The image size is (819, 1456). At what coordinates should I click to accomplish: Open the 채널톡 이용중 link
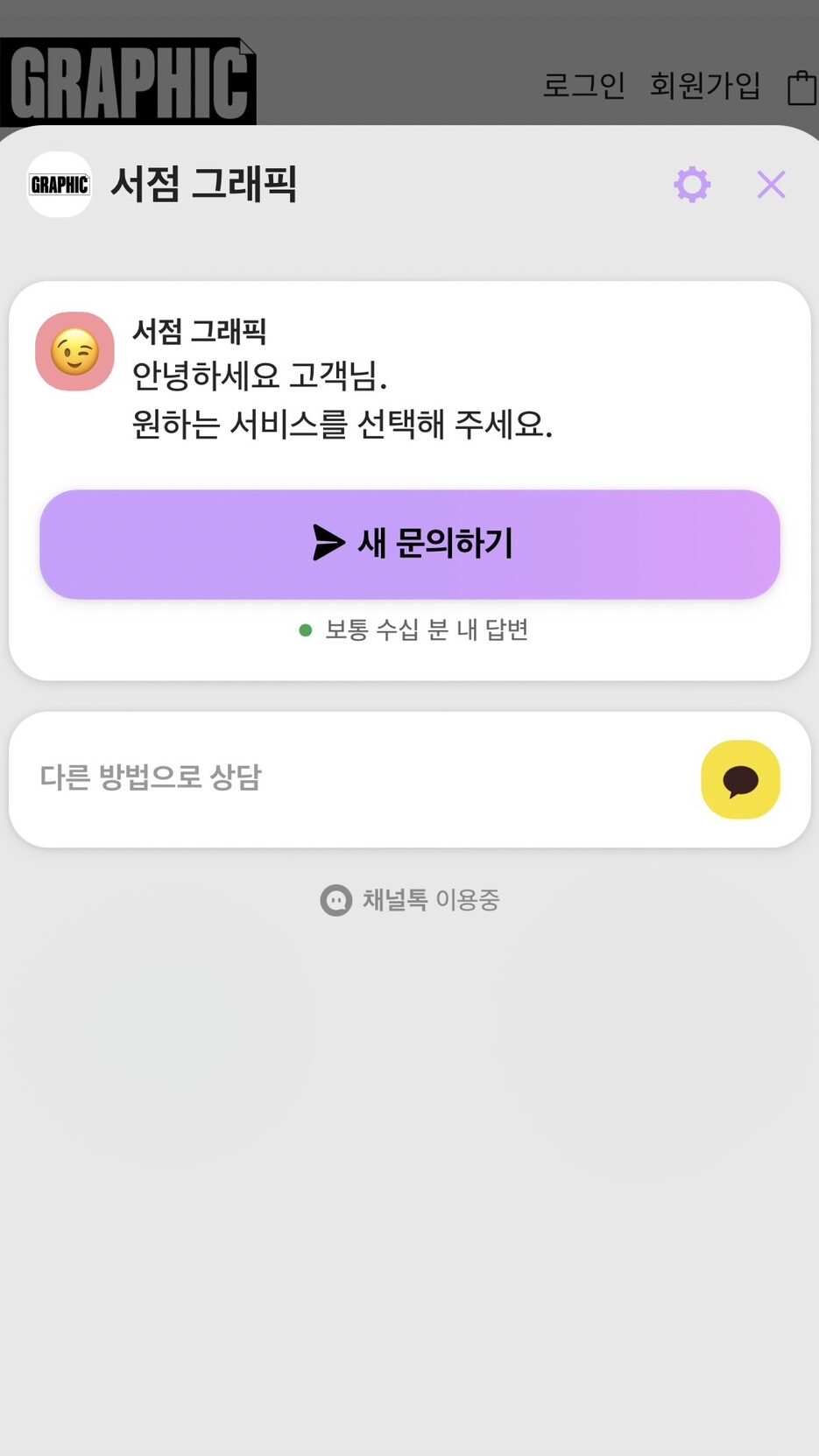(x=410, y=900)
